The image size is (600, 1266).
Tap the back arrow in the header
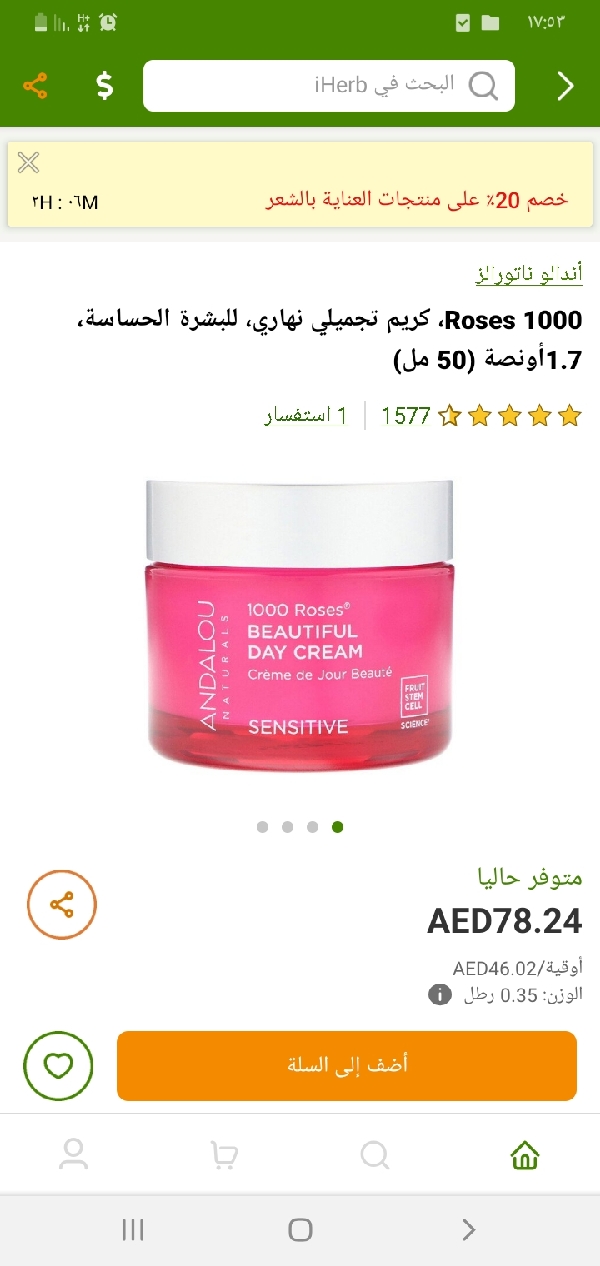coord(565,87)
